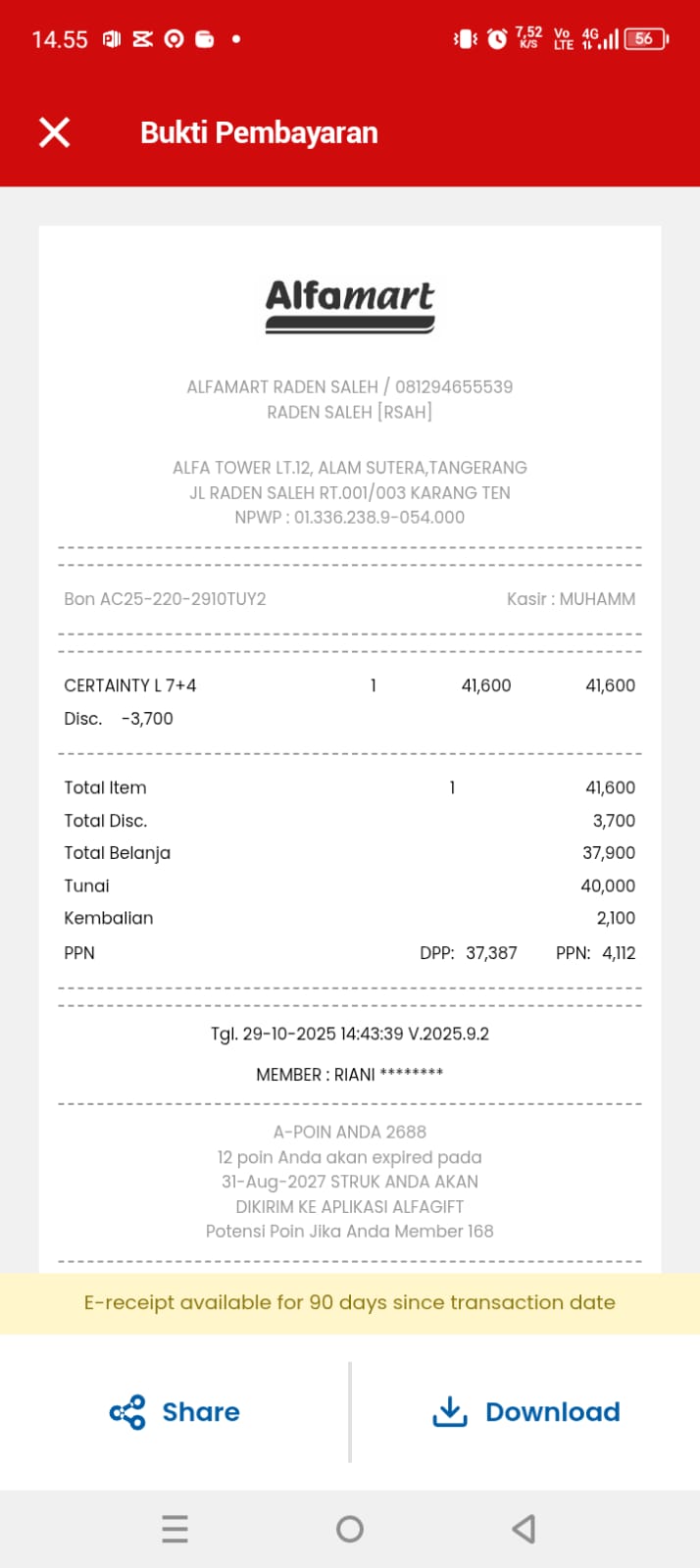
Task: Download the payment receipt
Action: tap(526, 1412)
